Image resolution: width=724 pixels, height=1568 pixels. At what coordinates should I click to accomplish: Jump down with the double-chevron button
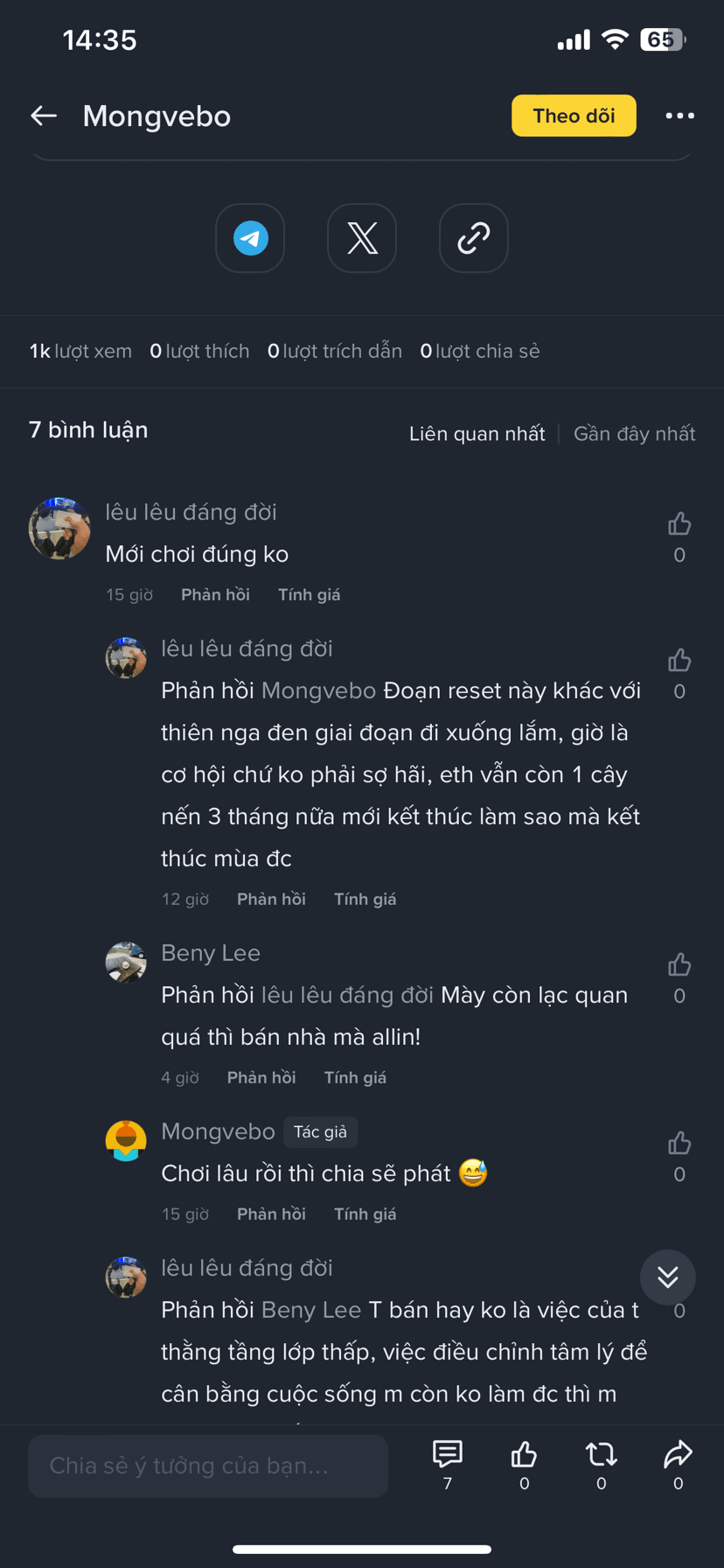pyautogui.click(x=667, y=1277)
